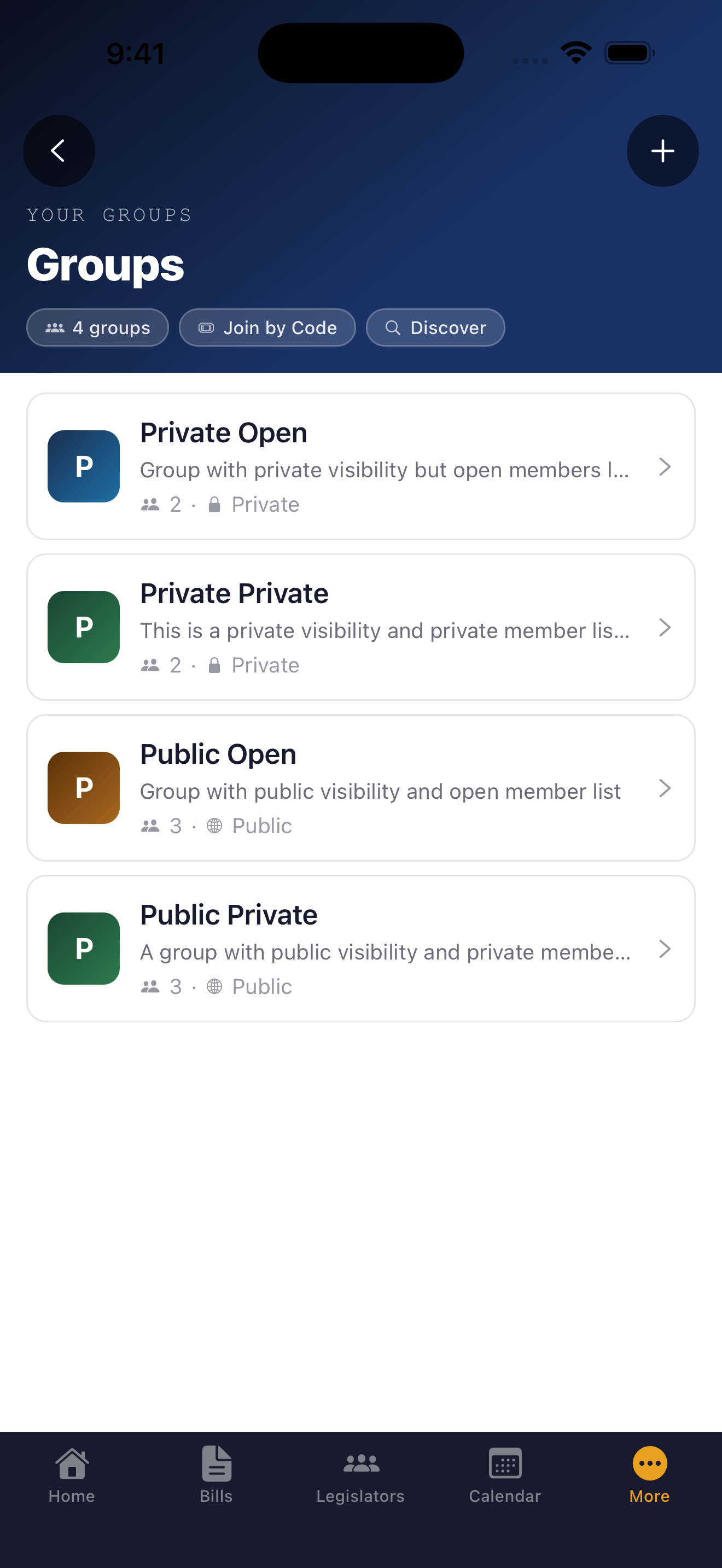Tap the globe icon on Public Open group

pos(214,826)
